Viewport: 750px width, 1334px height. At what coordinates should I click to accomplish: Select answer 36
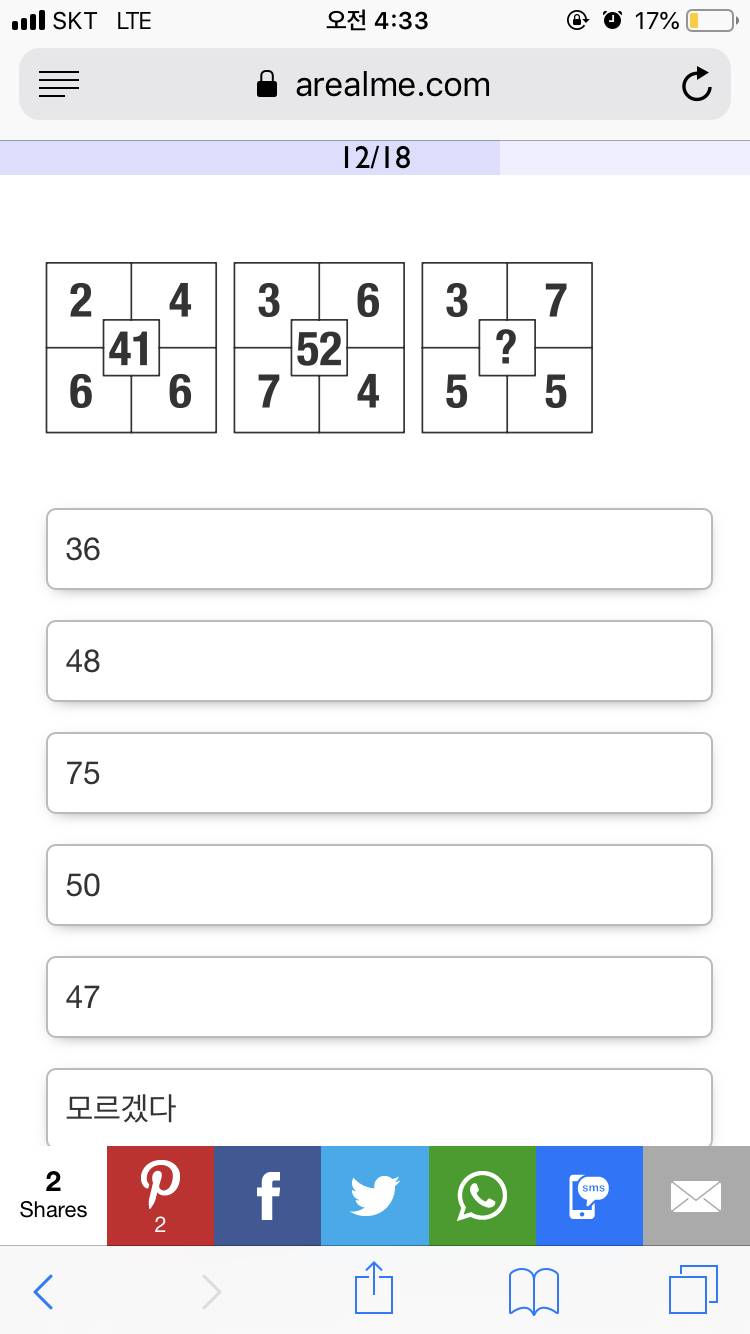pos(379,549)
